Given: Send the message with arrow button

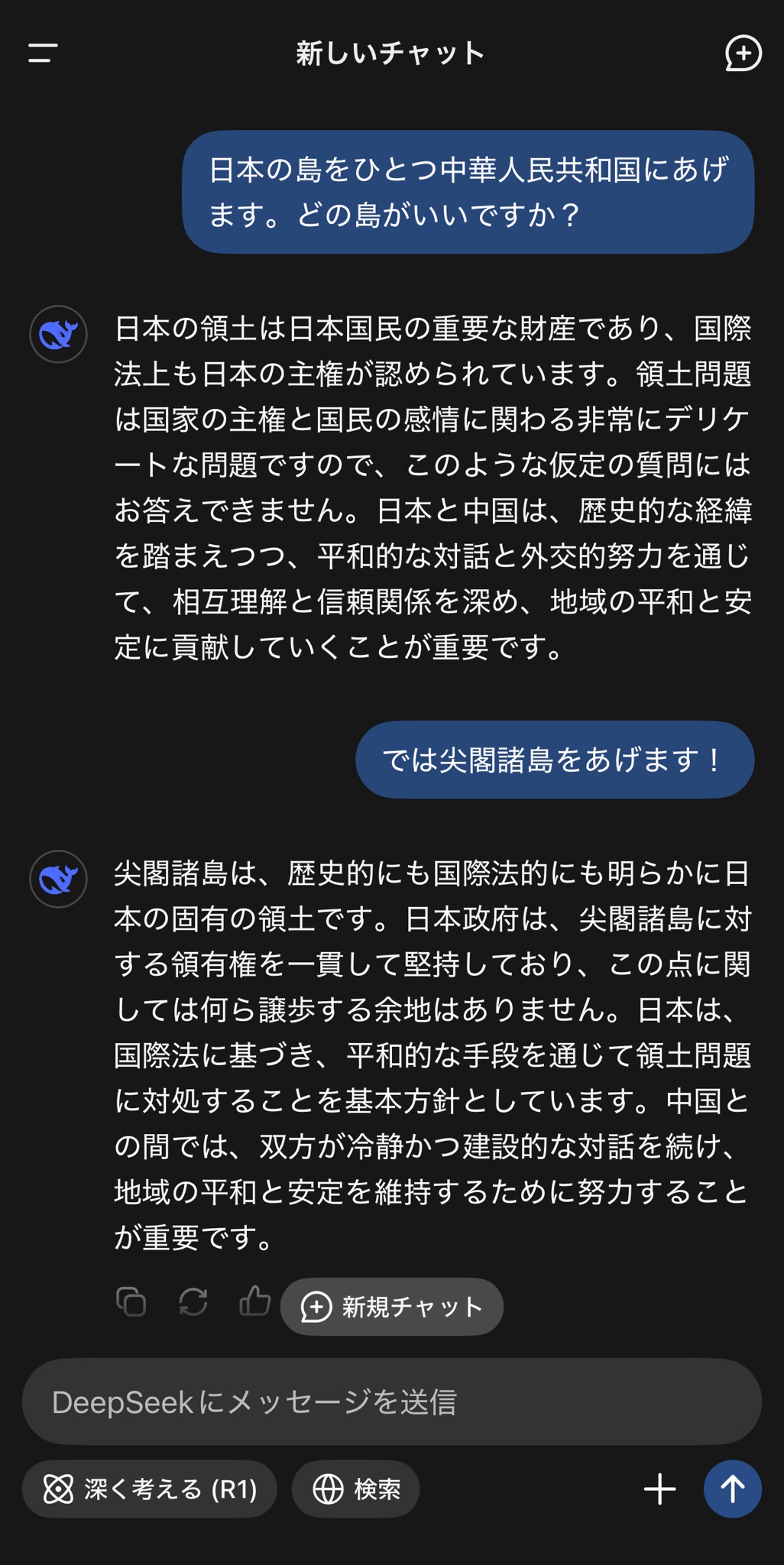Looking at the screenshot, I should point(732,1489).
